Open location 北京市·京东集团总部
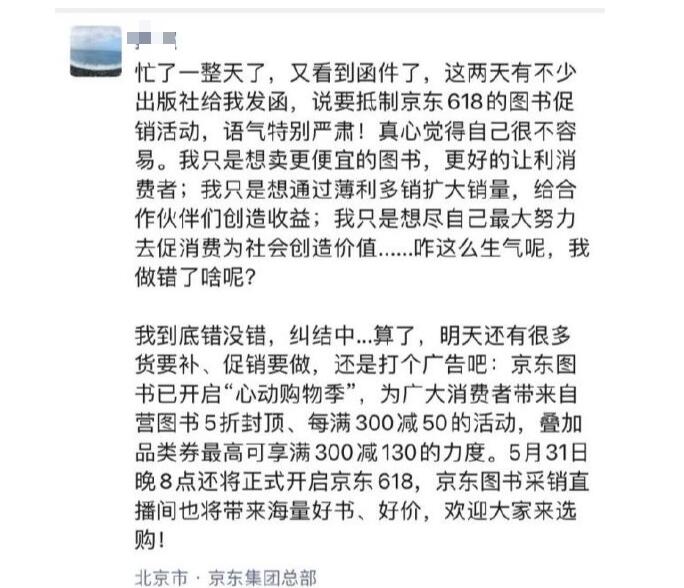The height and width of the screenshot is (588, 684). pyautogui.click(x=225, y=575)
